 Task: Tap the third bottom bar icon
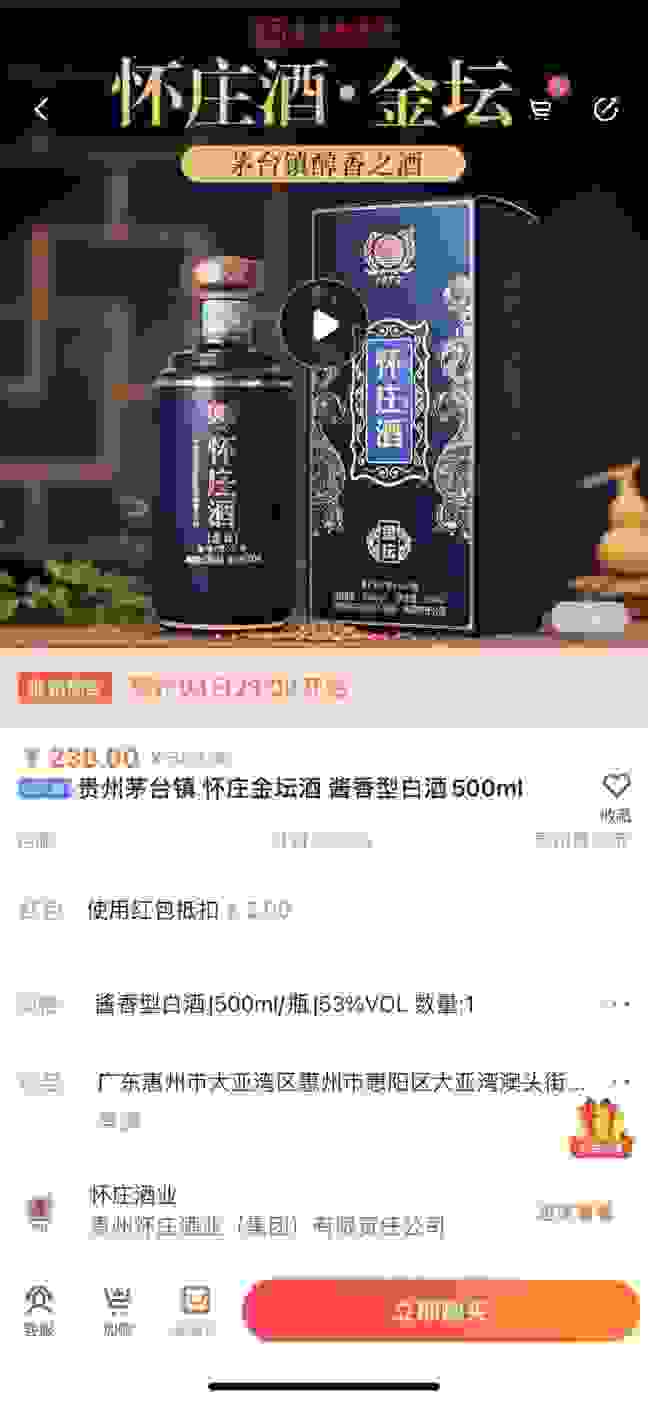(195, 1309)
